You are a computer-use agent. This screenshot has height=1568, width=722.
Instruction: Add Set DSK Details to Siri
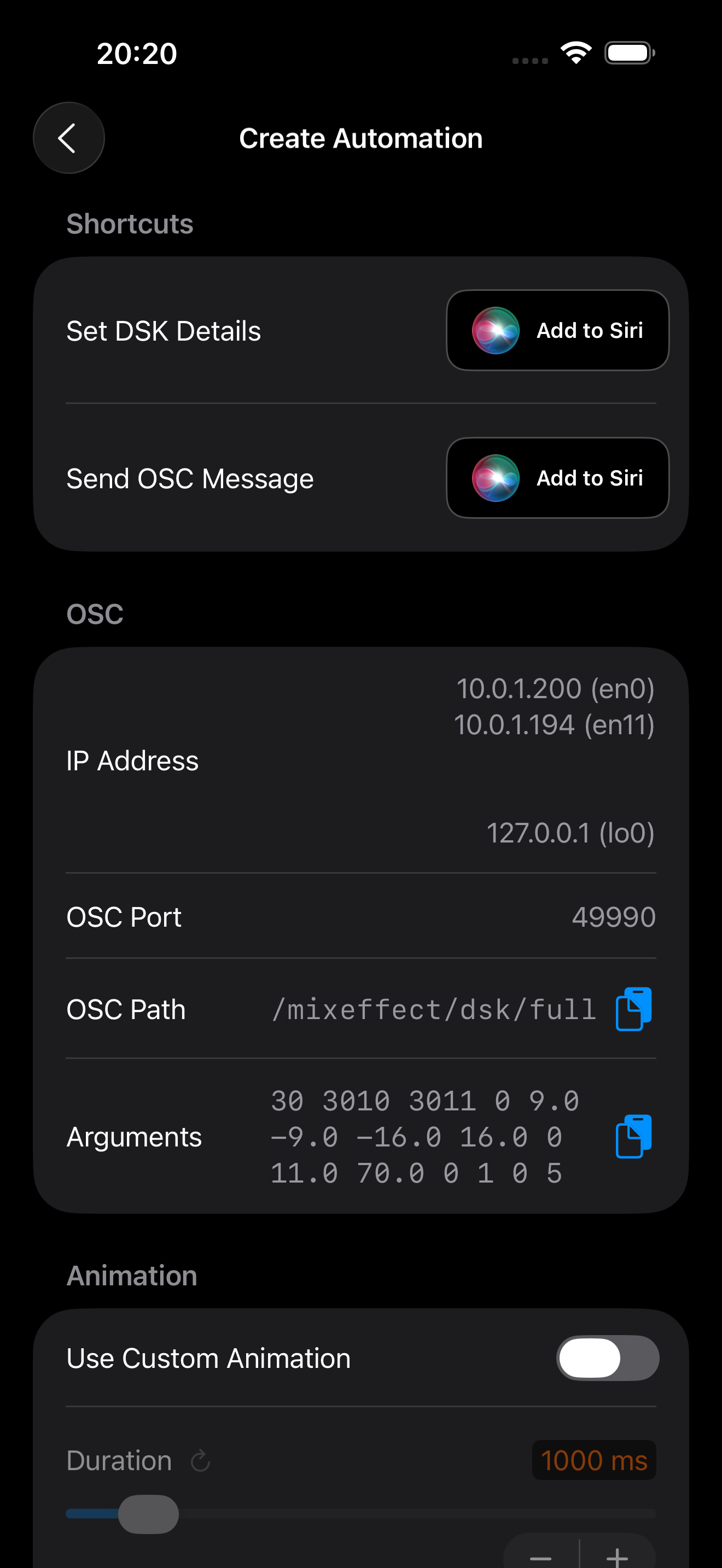(x=557, y=331)
